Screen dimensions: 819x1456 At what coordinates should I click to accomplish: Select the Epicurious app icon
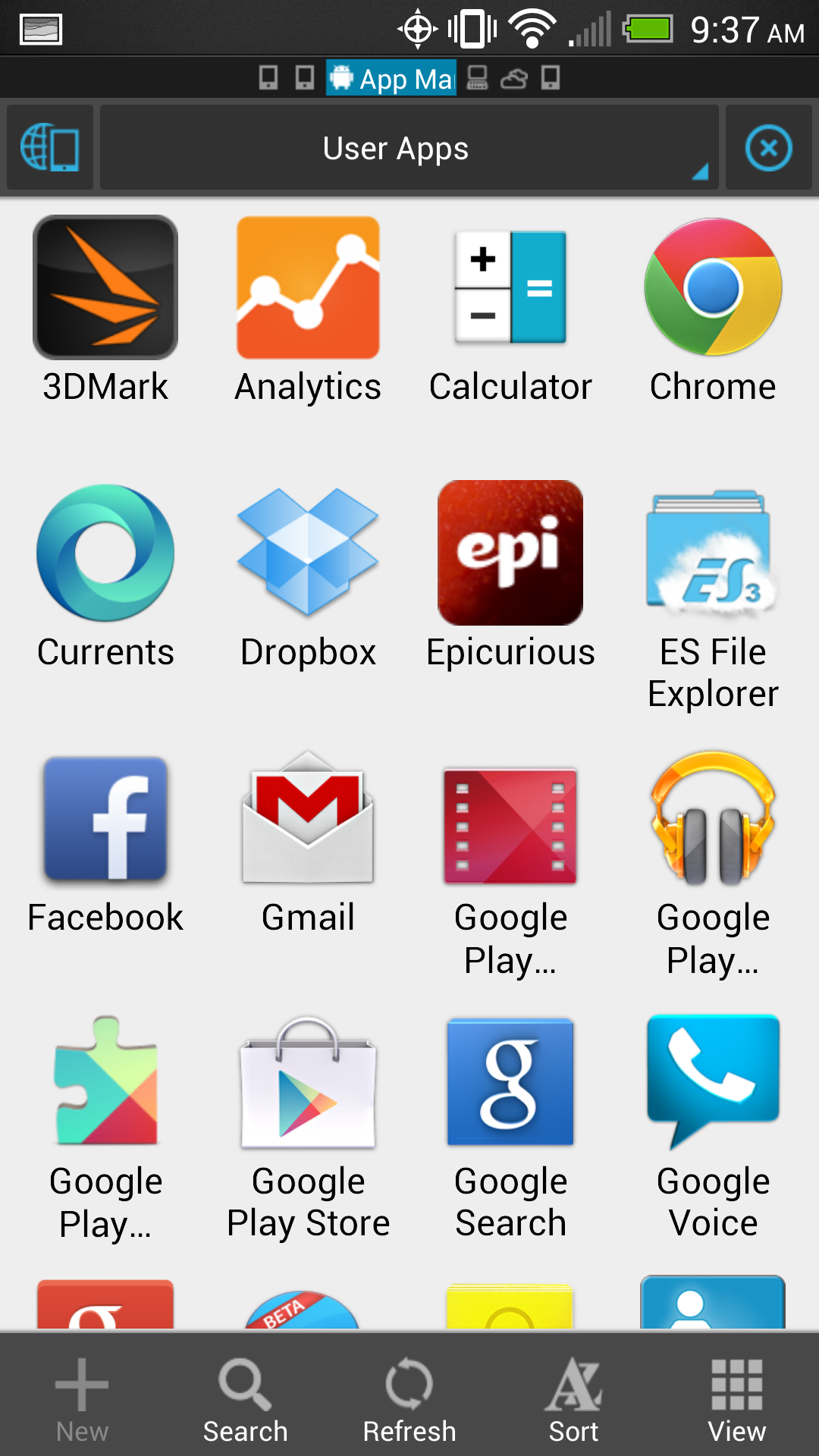tap(510, 552)
